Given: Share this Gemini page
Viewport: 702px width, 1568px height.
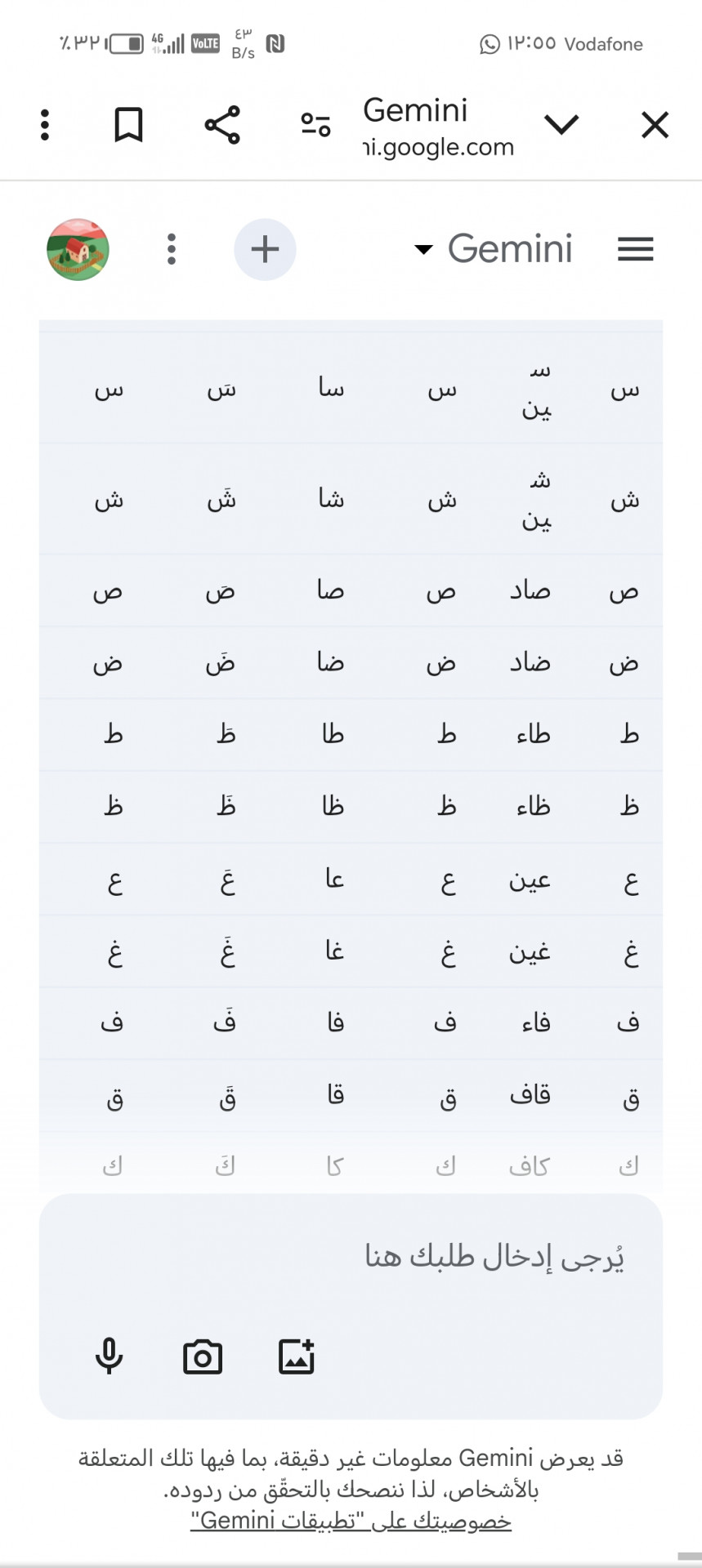Looking at the screenshot, I should (222, 125).
